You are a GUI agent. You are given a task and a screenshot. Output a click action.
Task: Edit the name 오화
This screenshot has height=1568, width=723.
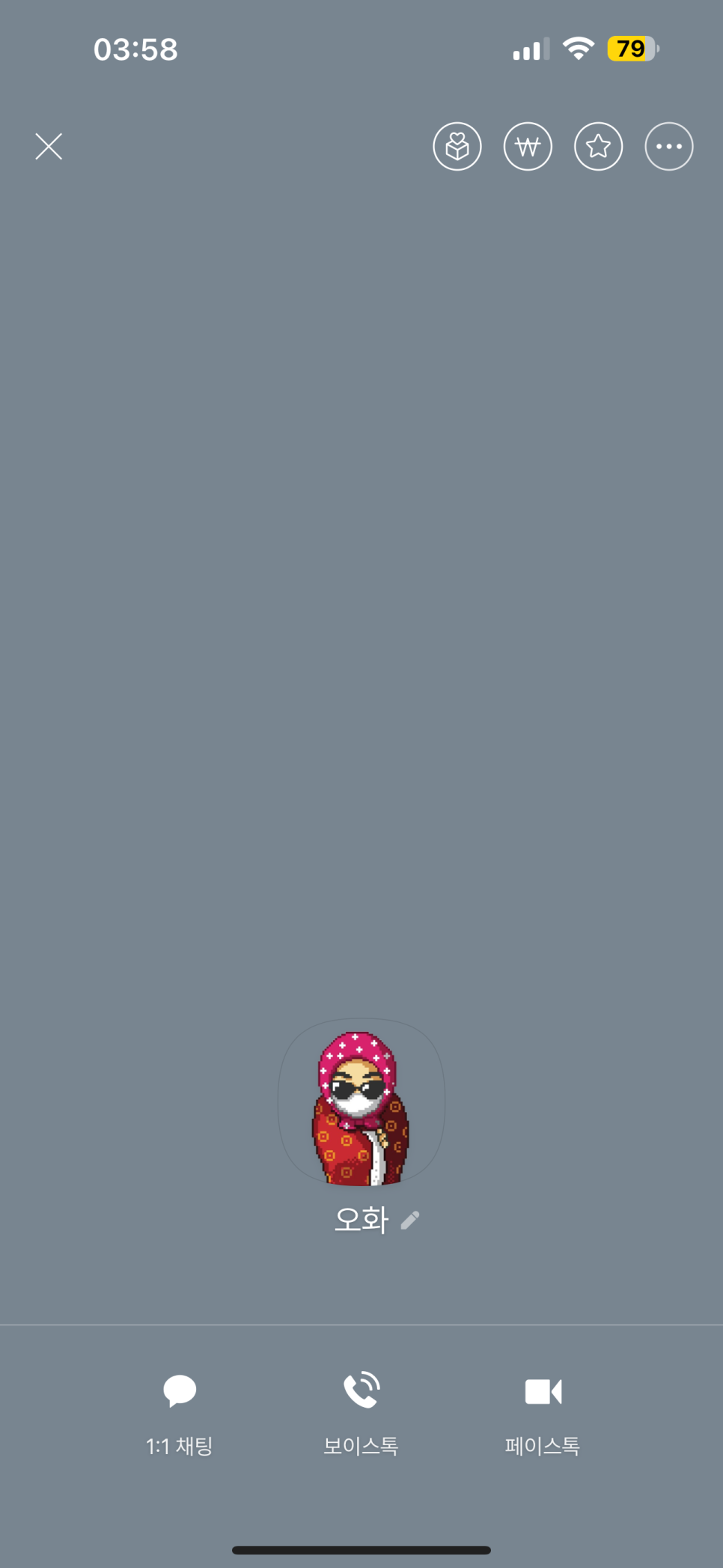click(x=410, y=1221)
